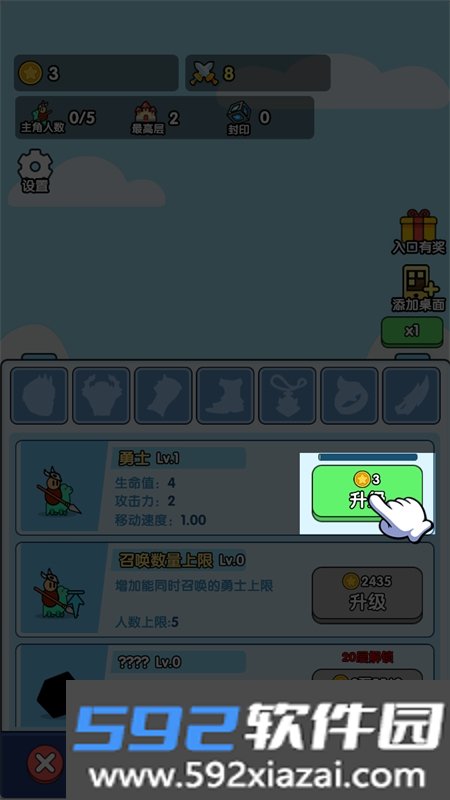450x800 pixels.
Task: Open the 设置 gear settings
Action: pos(35,170)
